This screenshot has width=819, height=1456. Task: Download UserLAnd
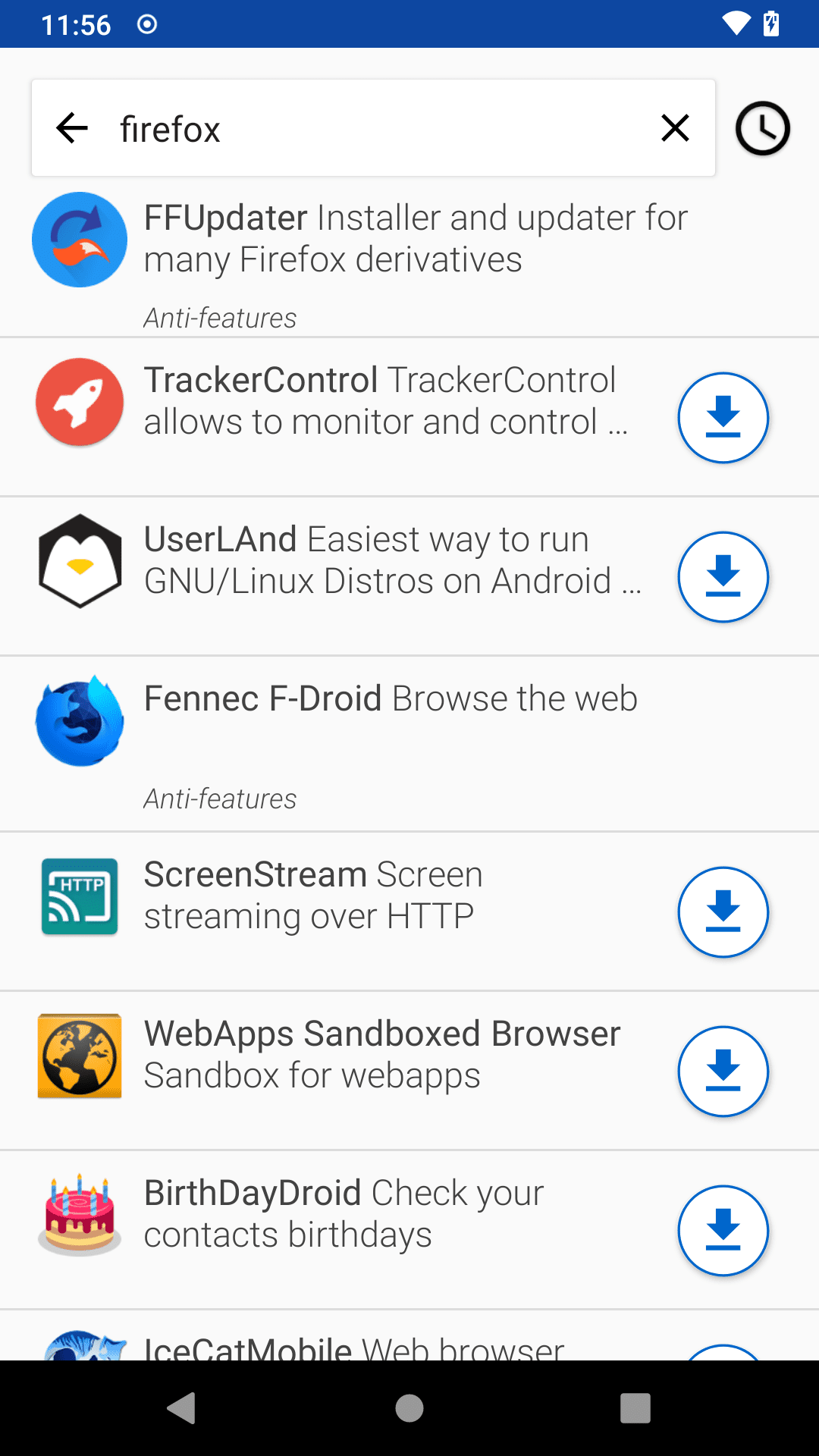[723, 576]
